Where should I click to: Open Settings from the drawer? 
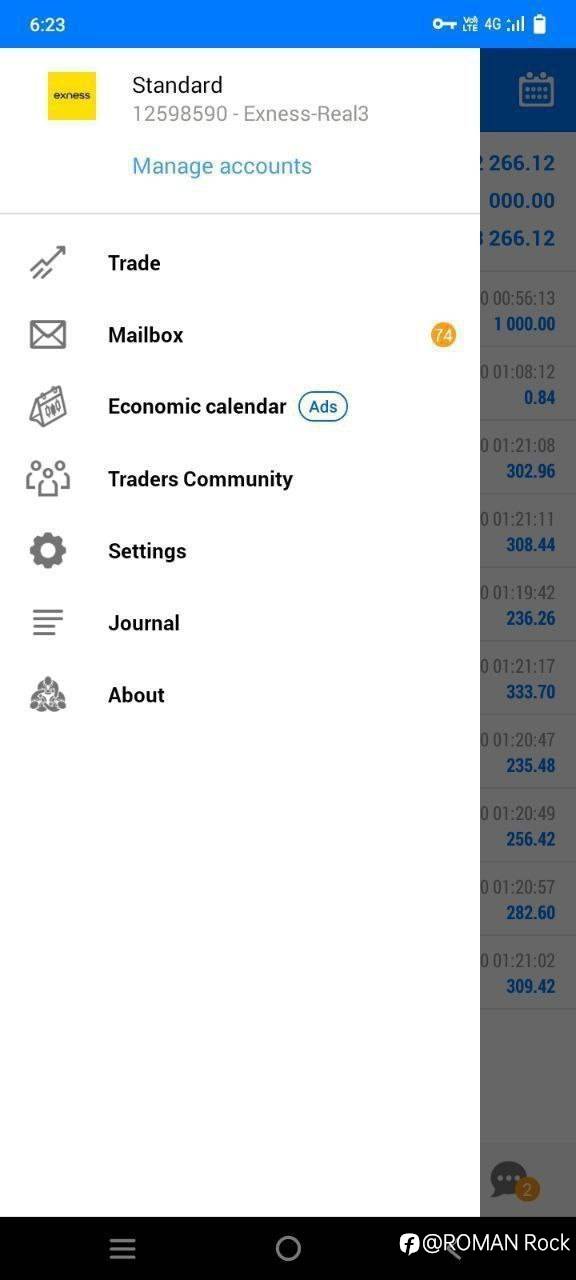click(x=240, y=551)
